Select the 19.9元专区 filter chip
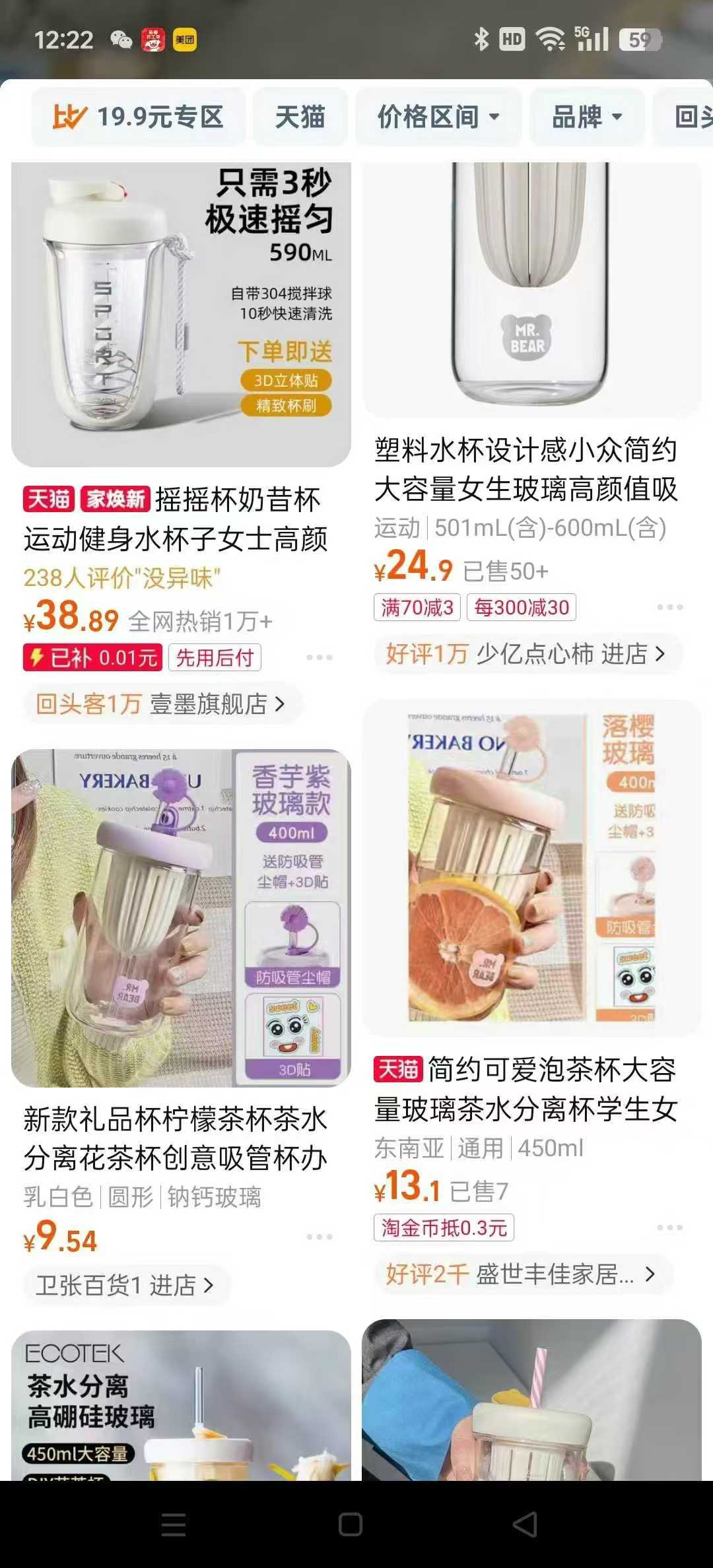This screenshot has height=1568, width=713. [x=139, y=117]
